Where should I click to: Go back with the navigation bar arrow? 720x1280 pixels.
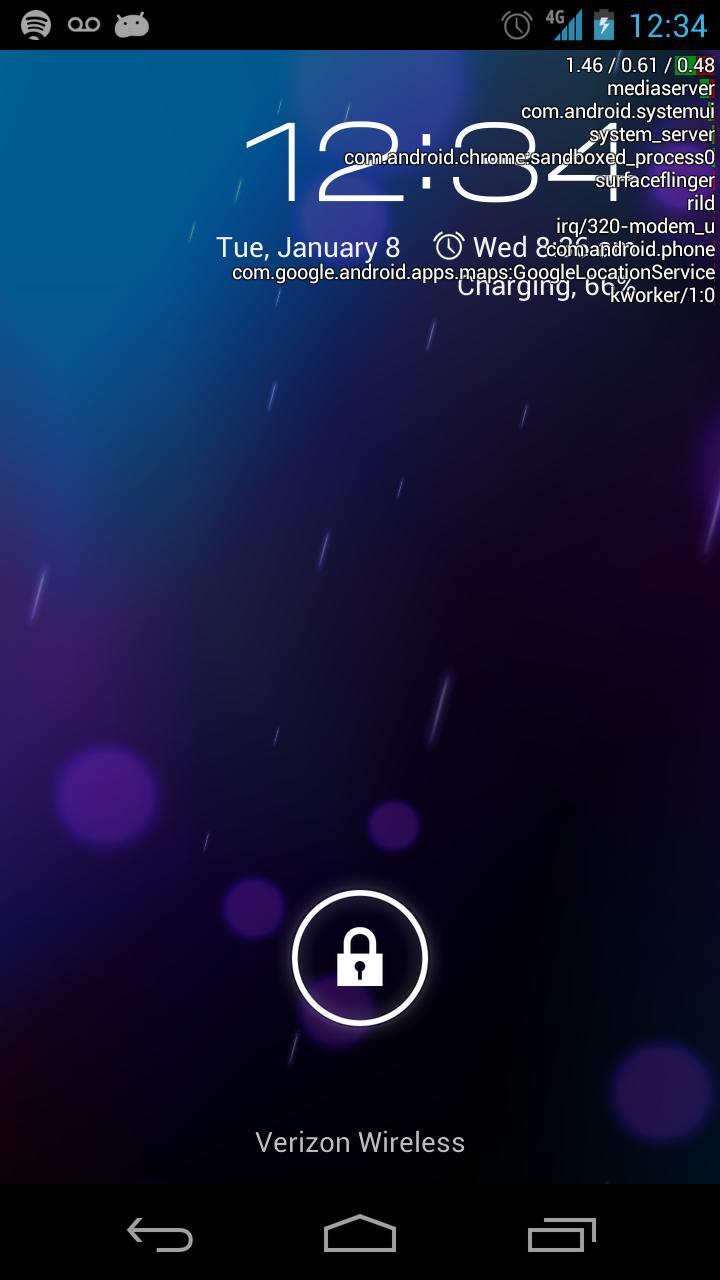click(x=160, y=1235)
